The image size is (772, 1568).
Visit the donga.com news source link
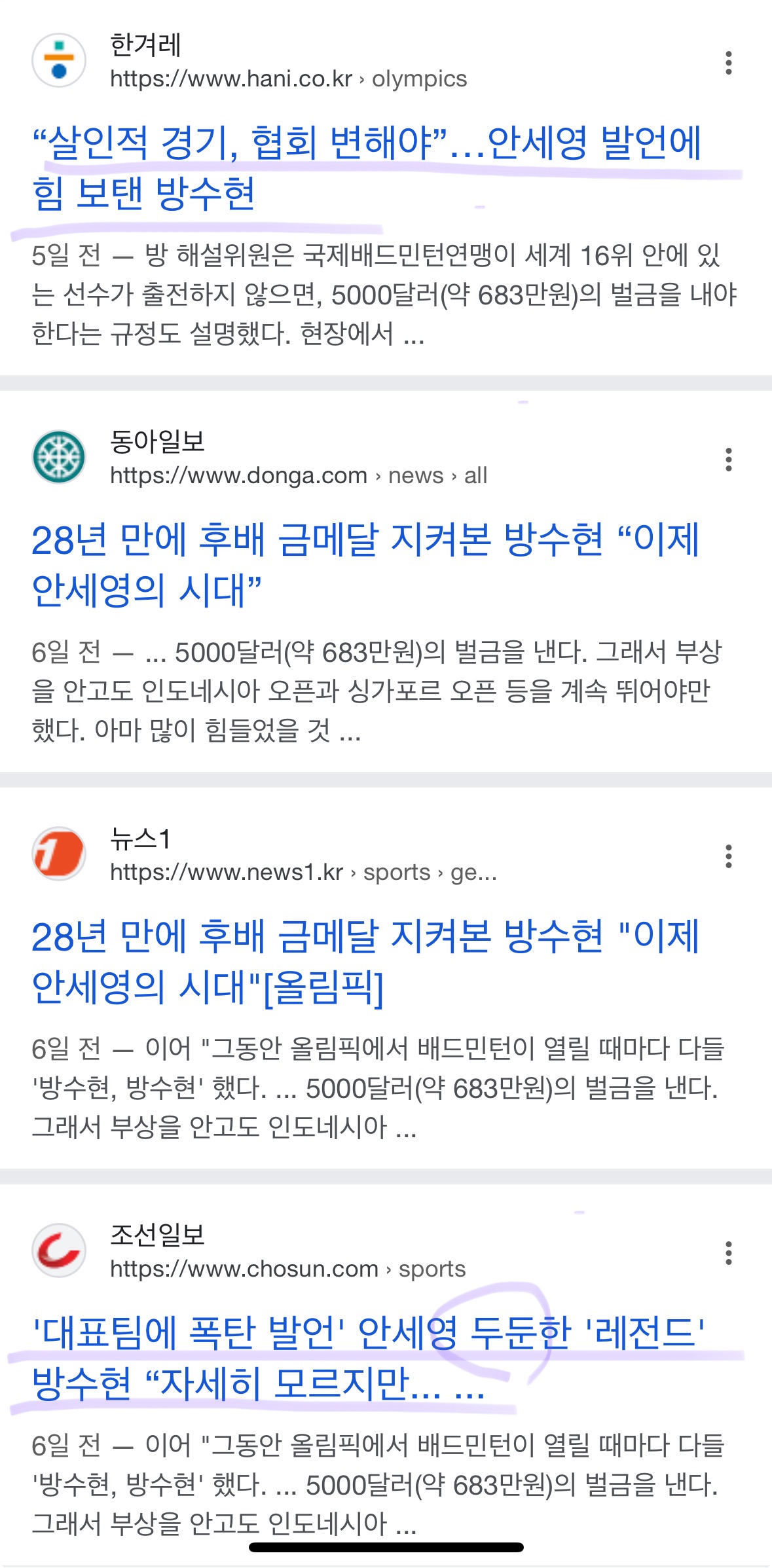pyautogui.click(x=299, y=475)
